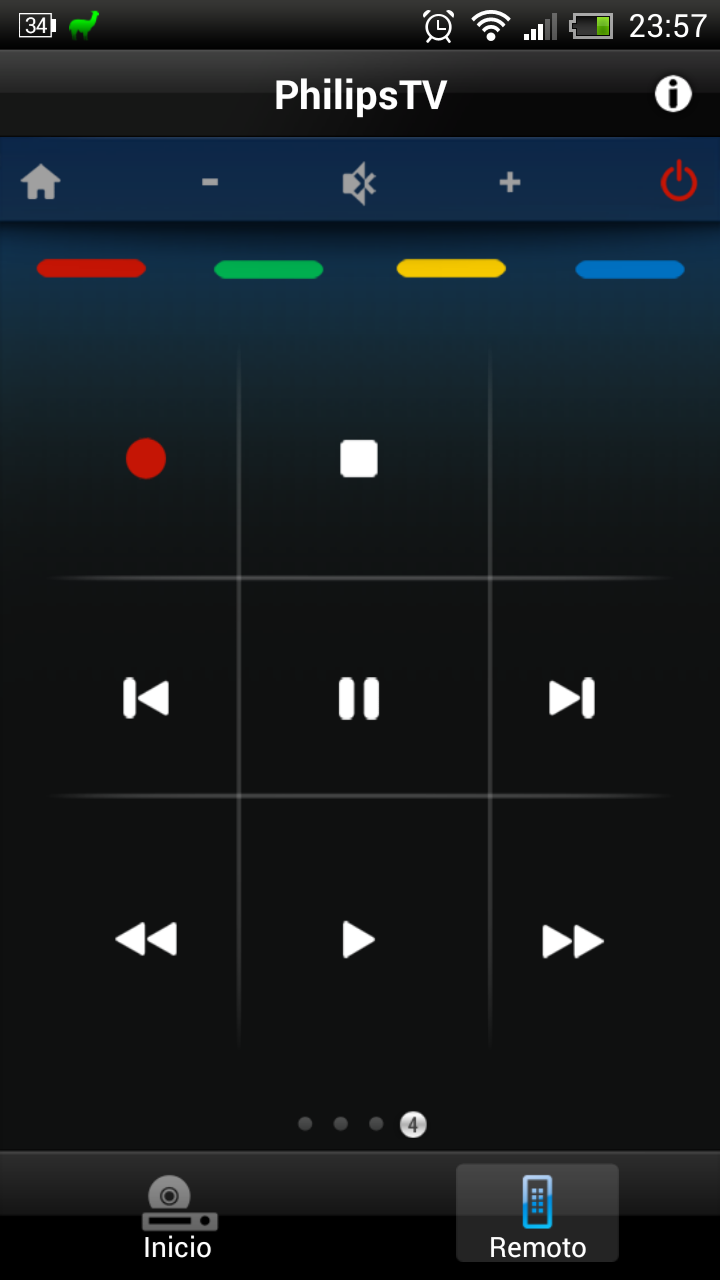Start recording with the red record button

click(x=146, y=459)
